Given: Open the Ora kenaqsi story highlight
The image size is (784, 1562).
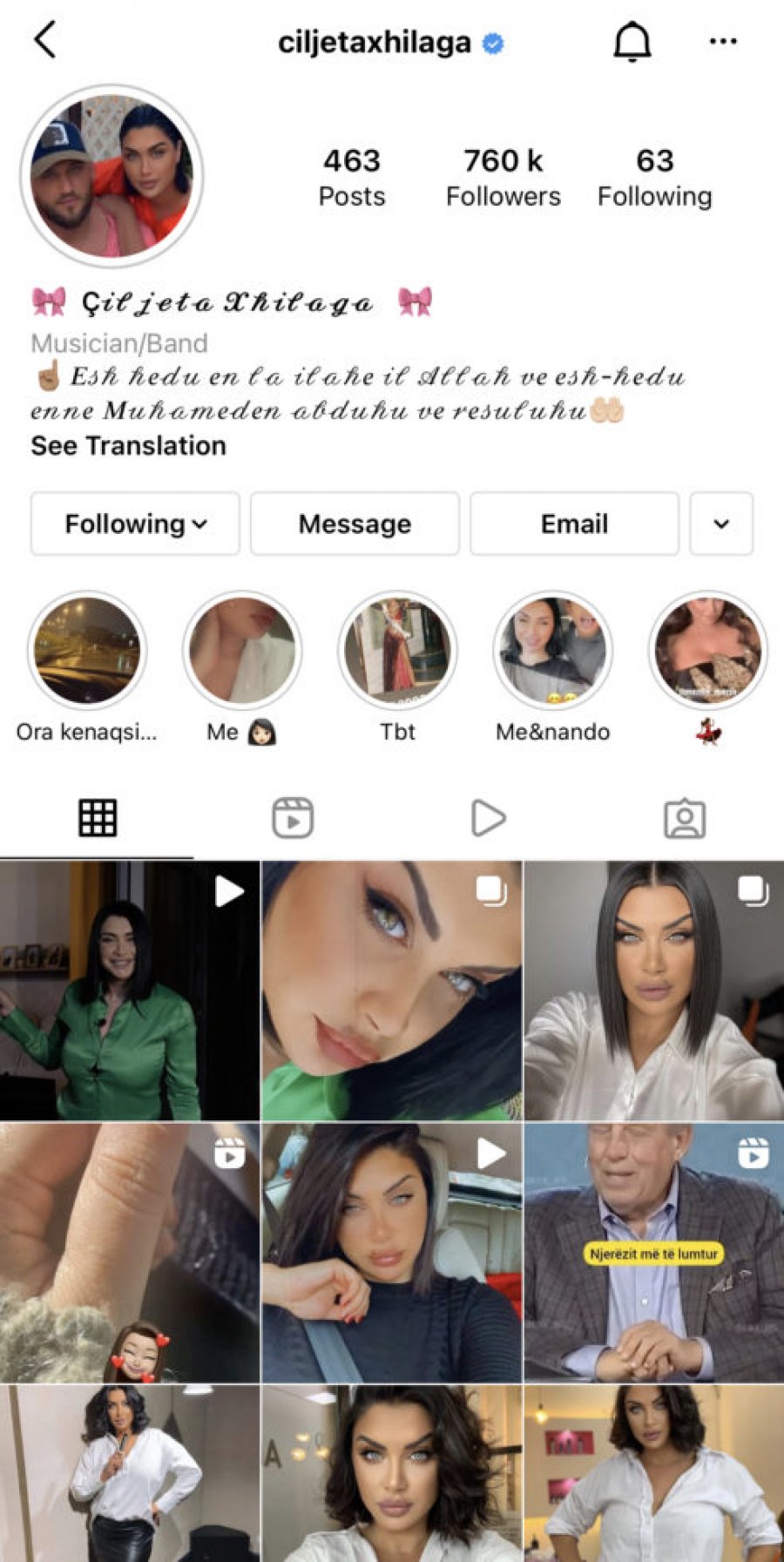Looking at the screenshot, I should click(87, 650).
